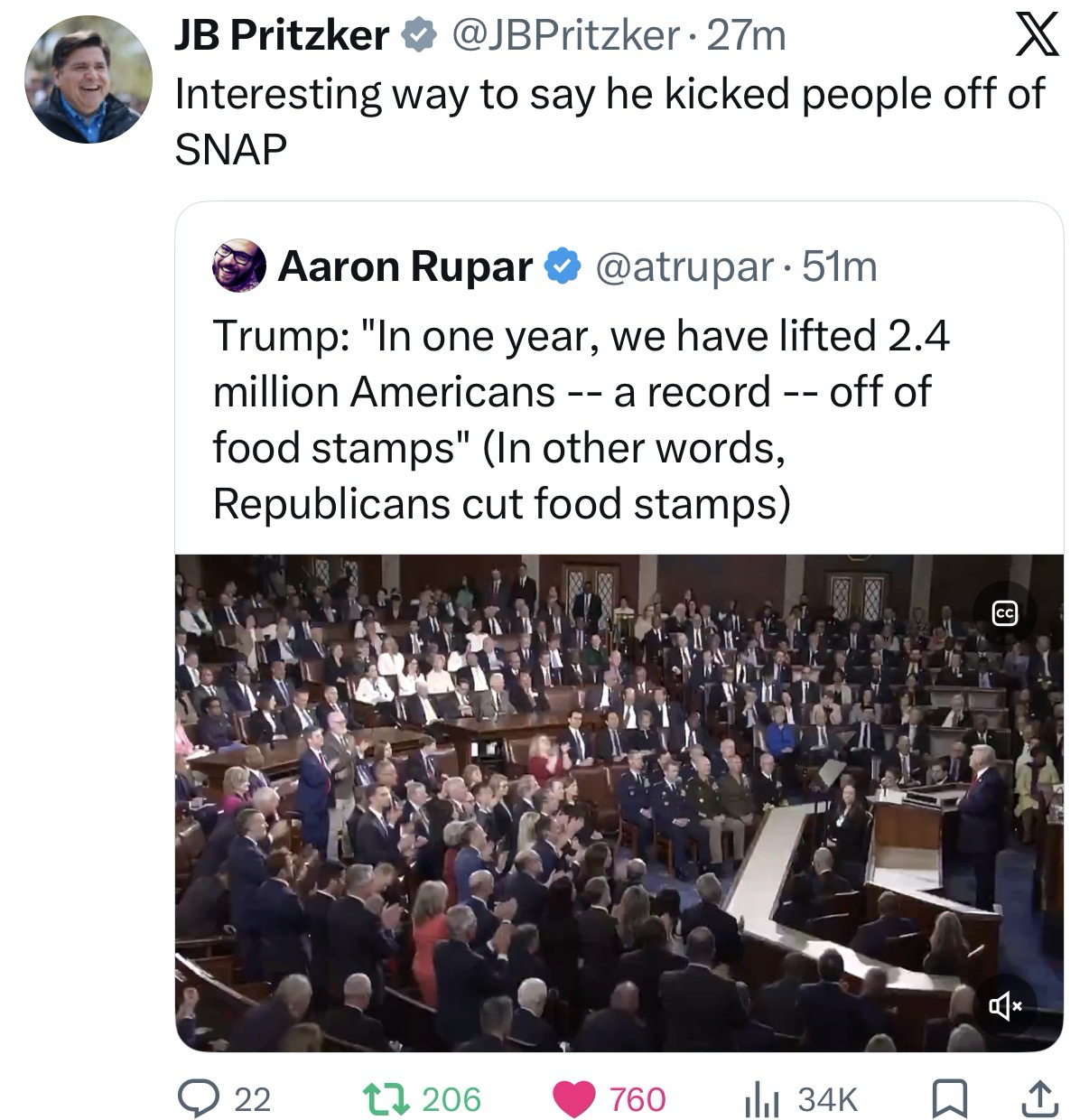Turn on closed captions for the video
The width and height of the screenshot is (1089, 1120).
[x=1005, y=614]
